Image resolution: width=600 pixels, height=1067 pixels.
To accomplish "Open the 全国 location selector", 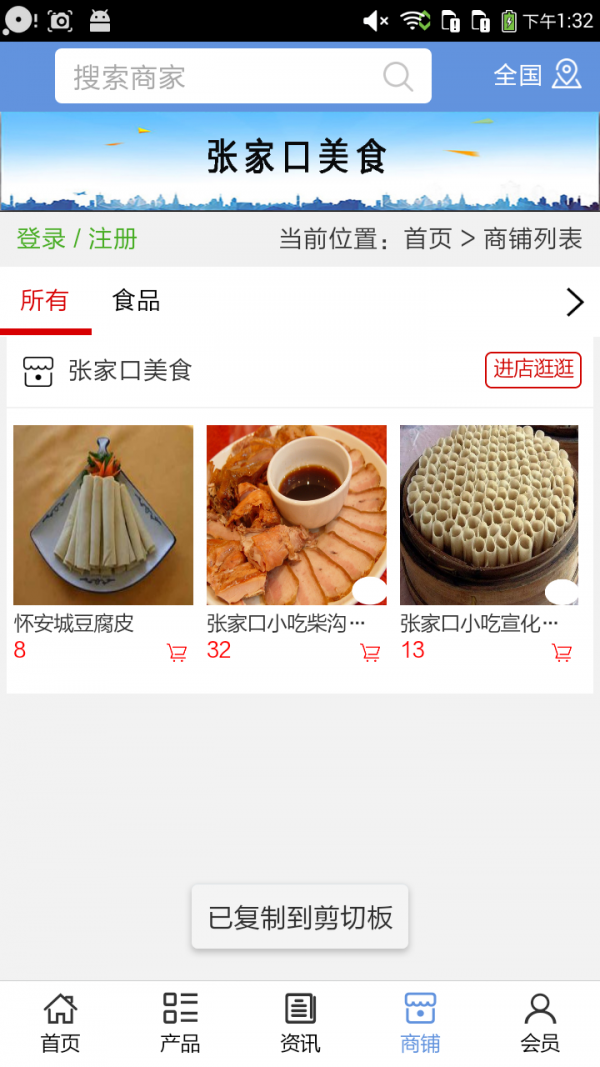I will pyautogui.click(x=536, y=75).
